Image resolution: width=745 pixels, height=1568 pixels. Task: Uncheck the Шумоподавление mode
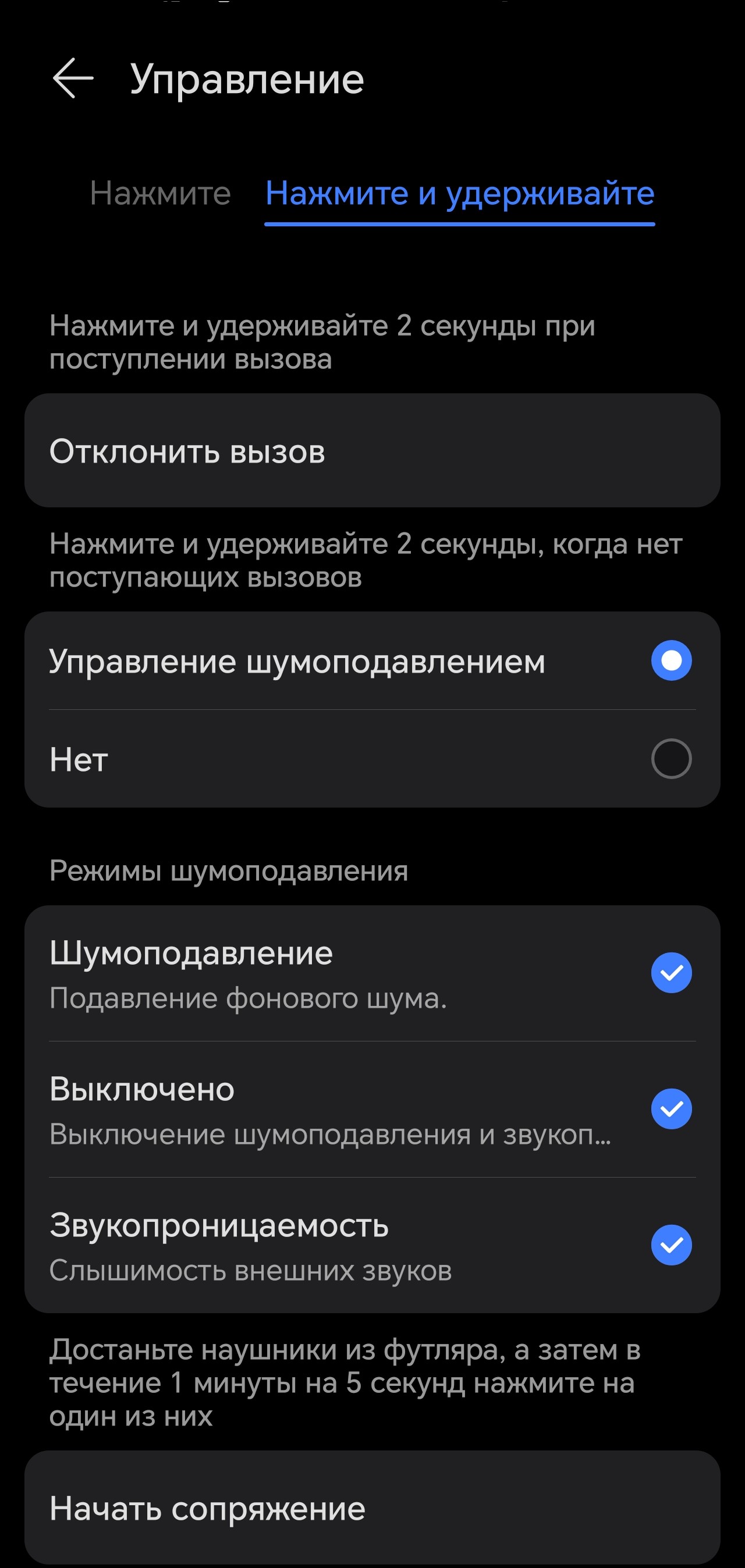(x=670, y=973)
